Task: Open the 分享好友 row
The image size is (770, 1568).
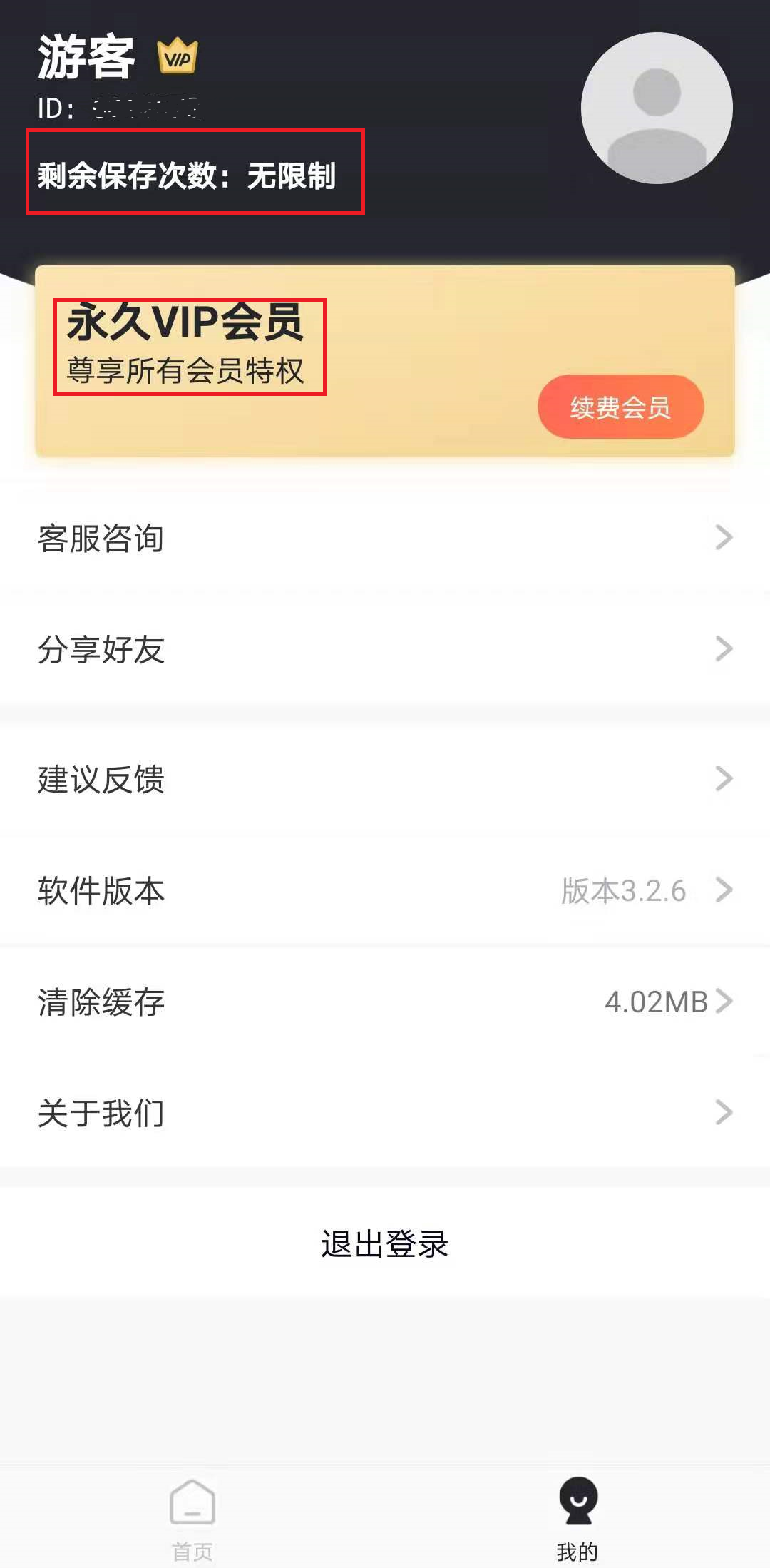Action: coord(385,649)
